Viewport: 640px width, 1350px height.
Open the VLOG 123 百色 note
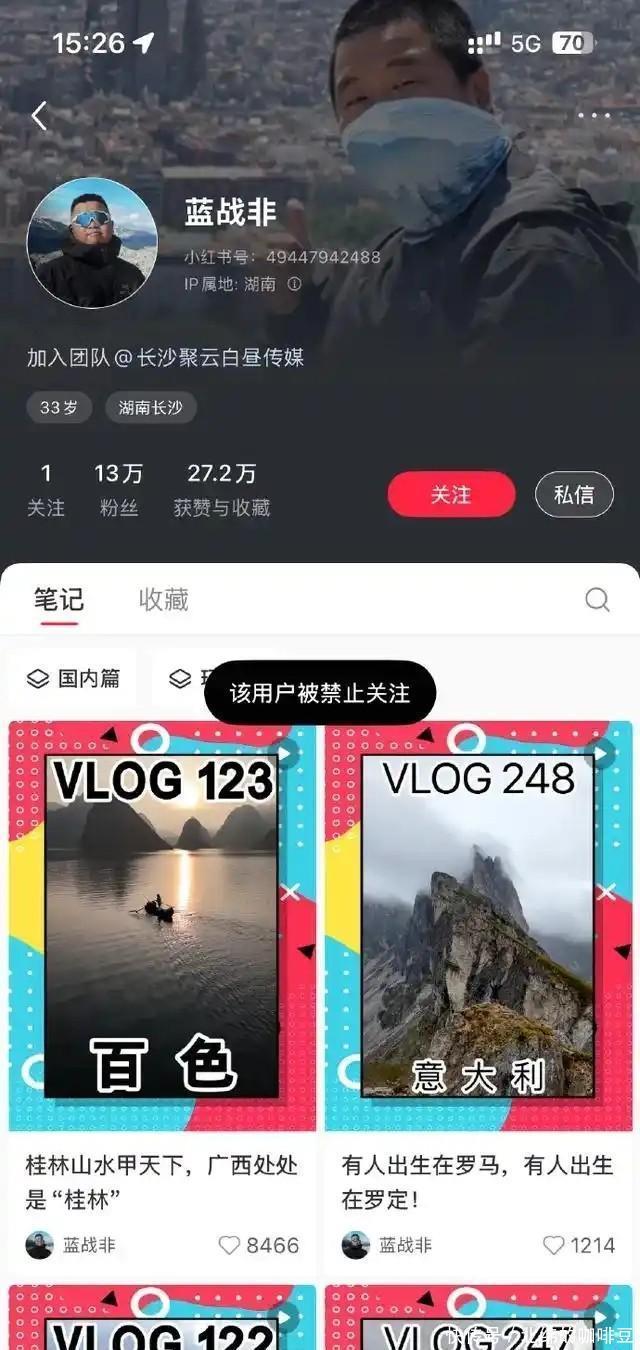tap(162, 925)
